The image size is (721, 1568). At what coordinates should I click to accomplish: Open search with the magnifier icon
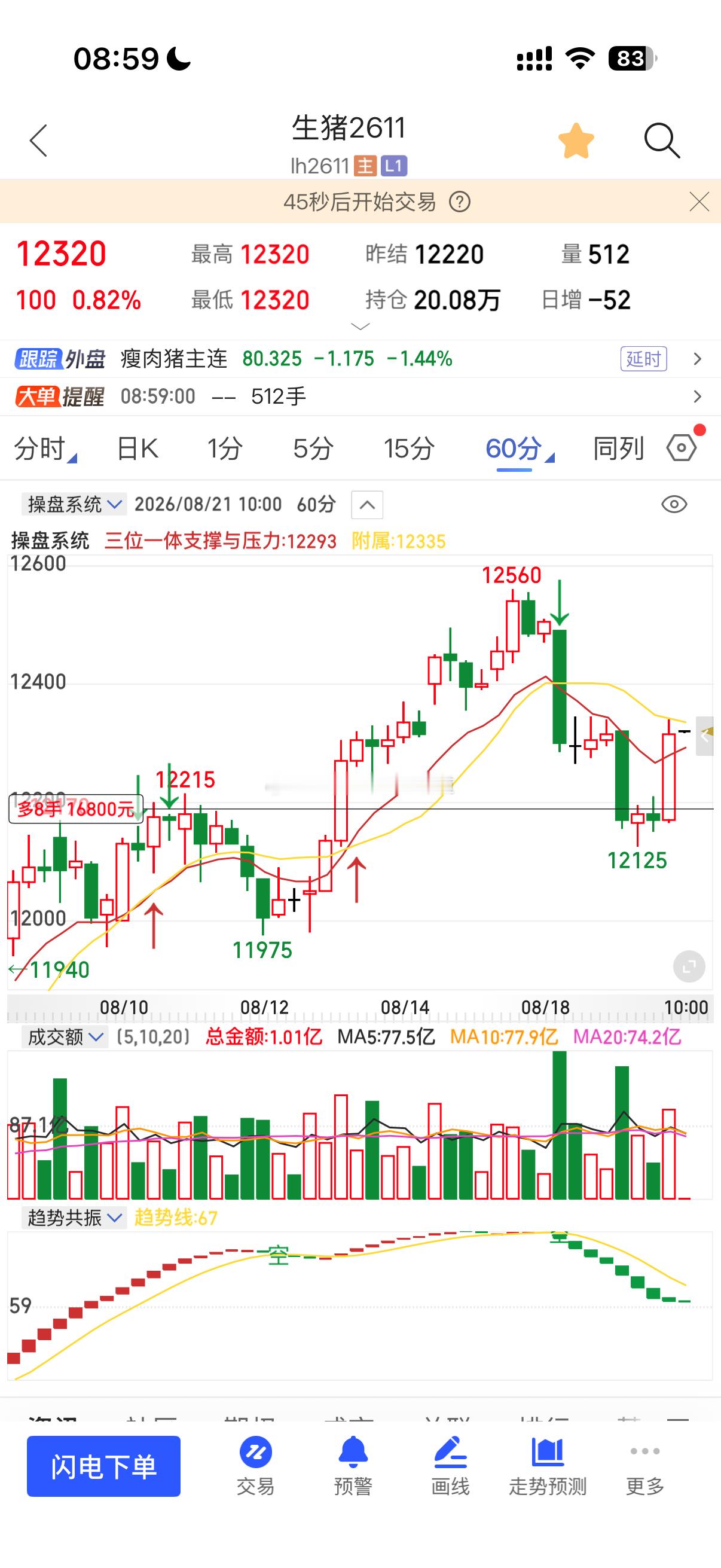coord(661,141)
